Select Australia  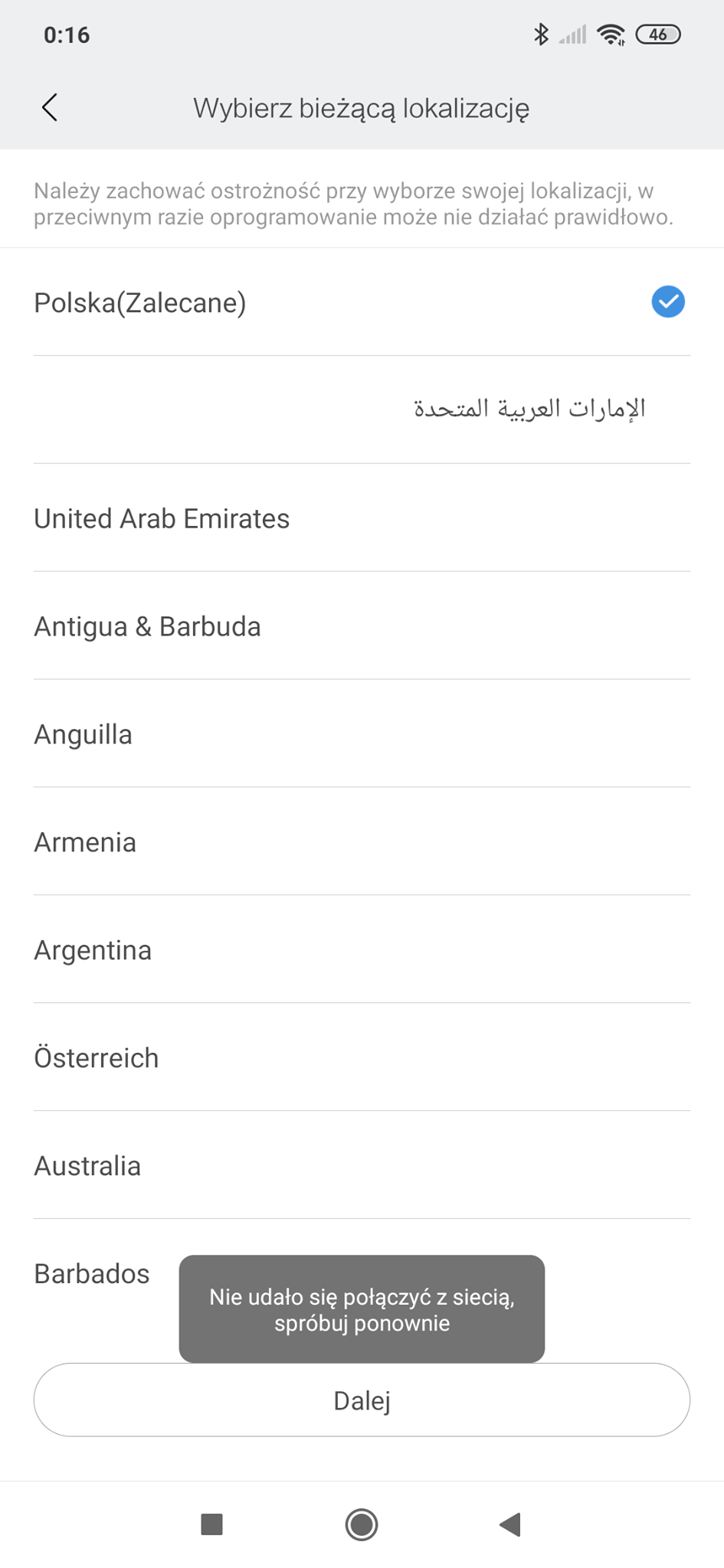click(x=362, y=1166)
